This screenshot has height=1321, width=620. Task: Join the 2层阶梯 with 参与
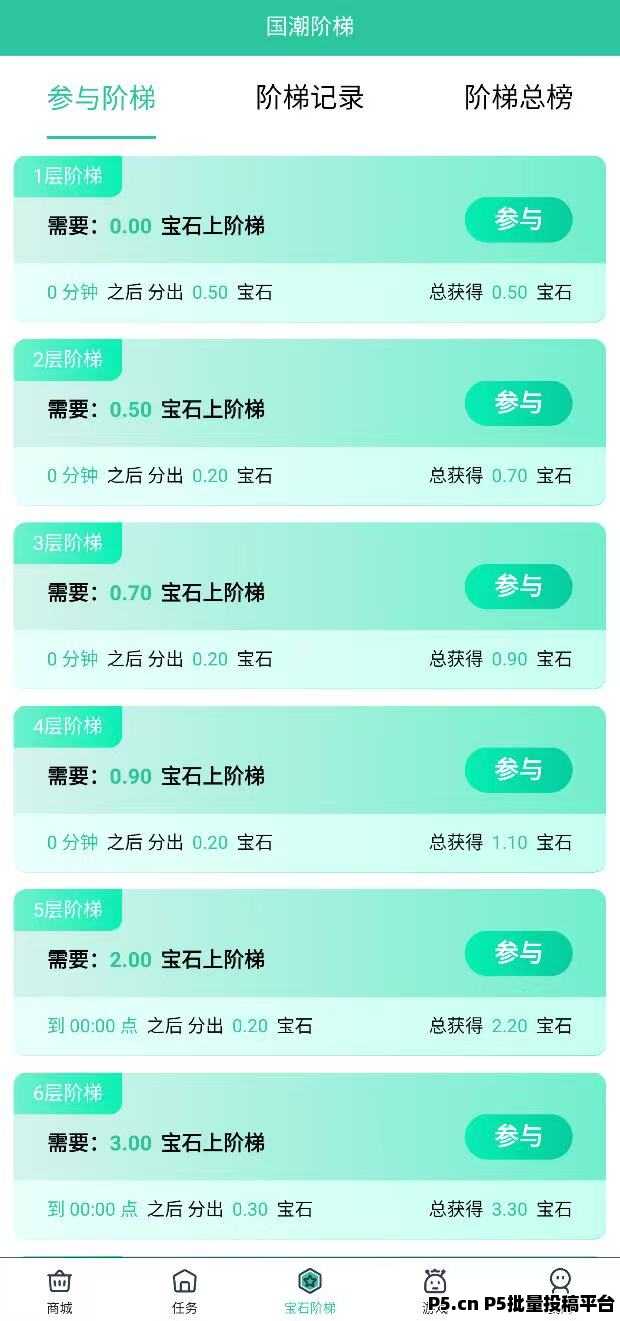518,403
